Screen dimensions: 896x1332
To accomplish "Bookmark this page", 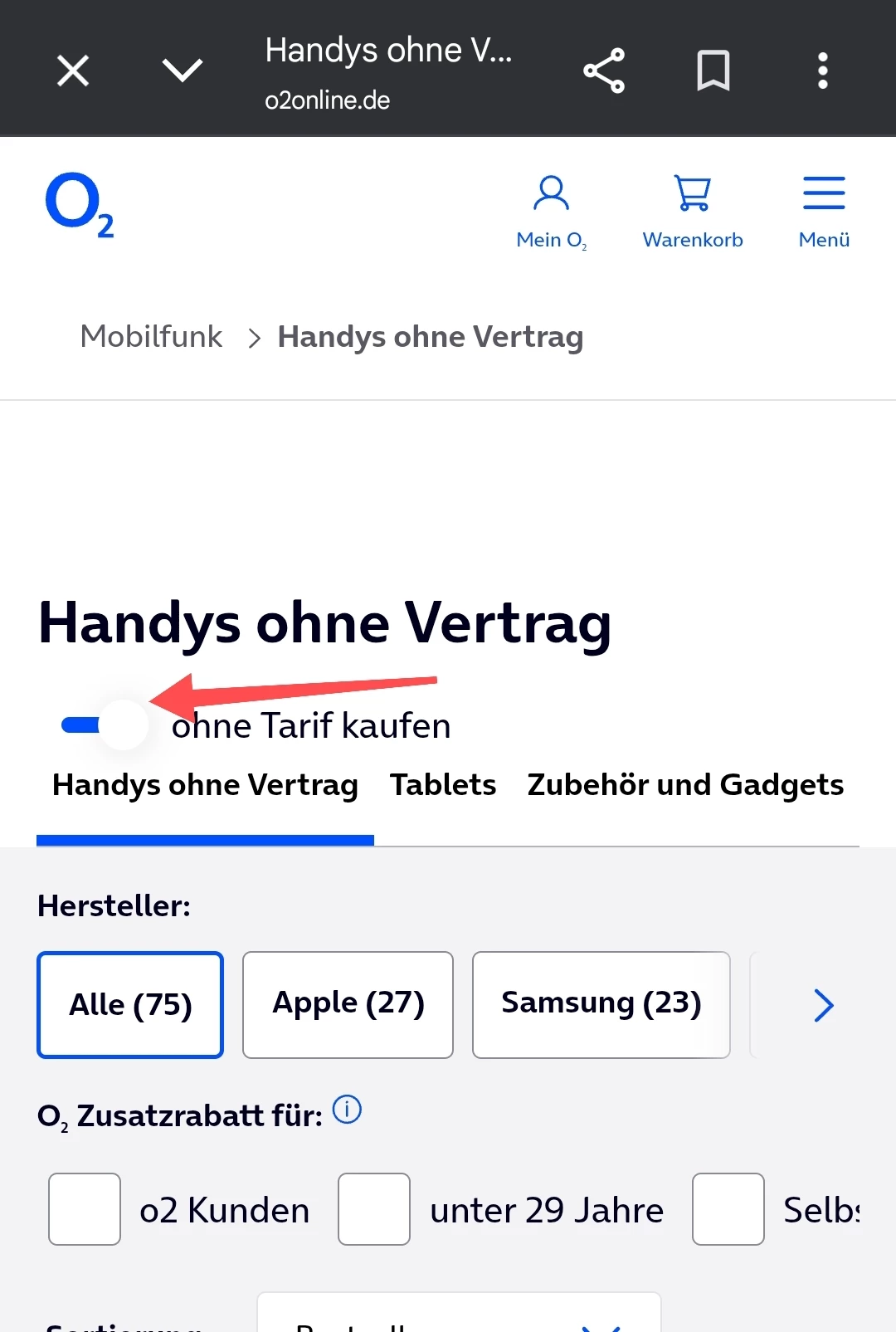I will point(713,71).
